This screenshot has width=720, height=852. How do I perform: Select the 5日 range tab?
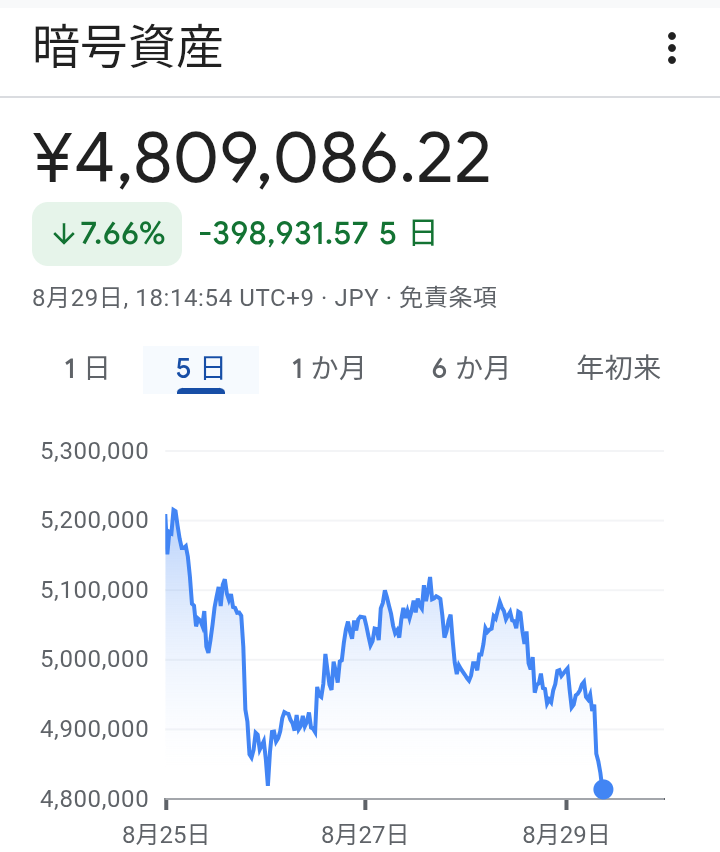pos(200,368)
